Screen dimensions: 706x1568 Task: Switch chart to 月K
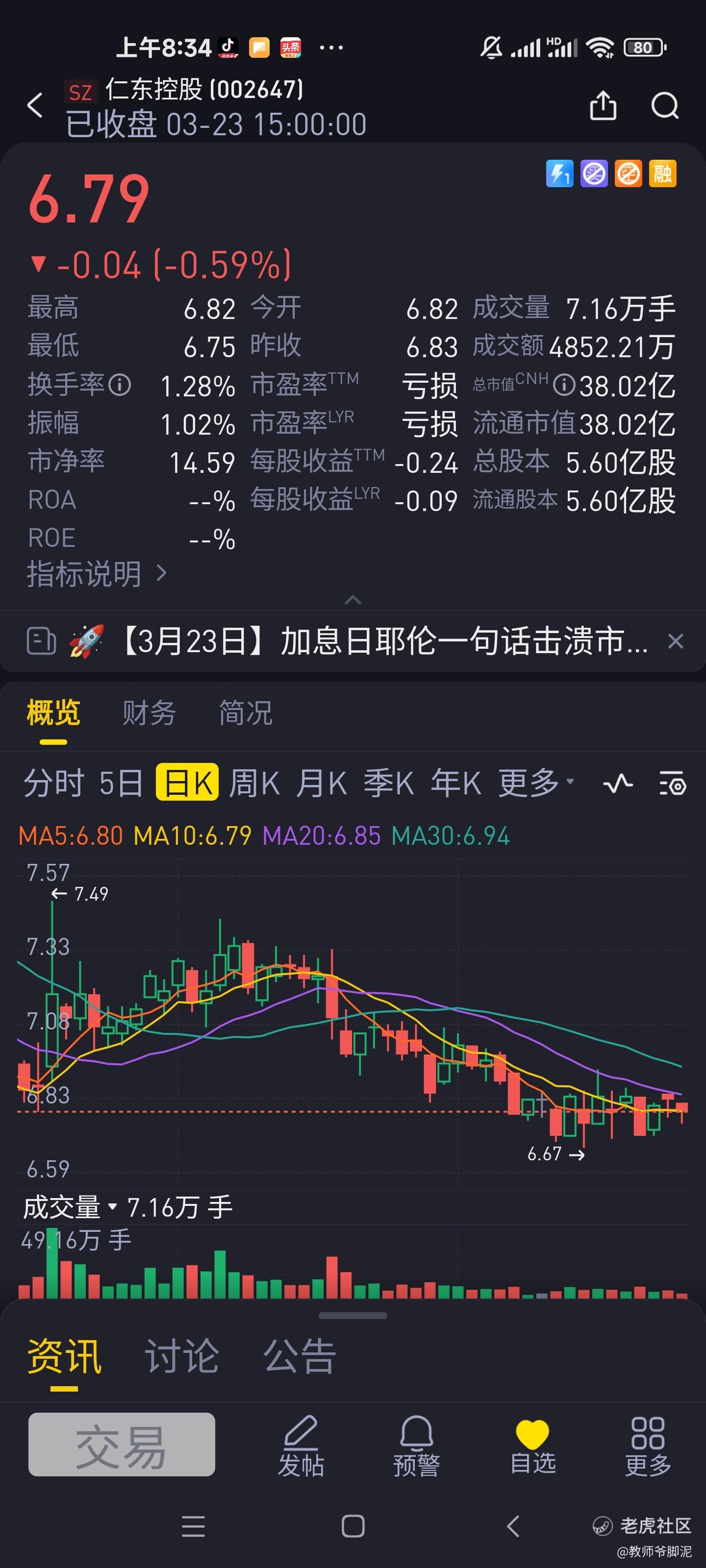[x=321, y=783]
